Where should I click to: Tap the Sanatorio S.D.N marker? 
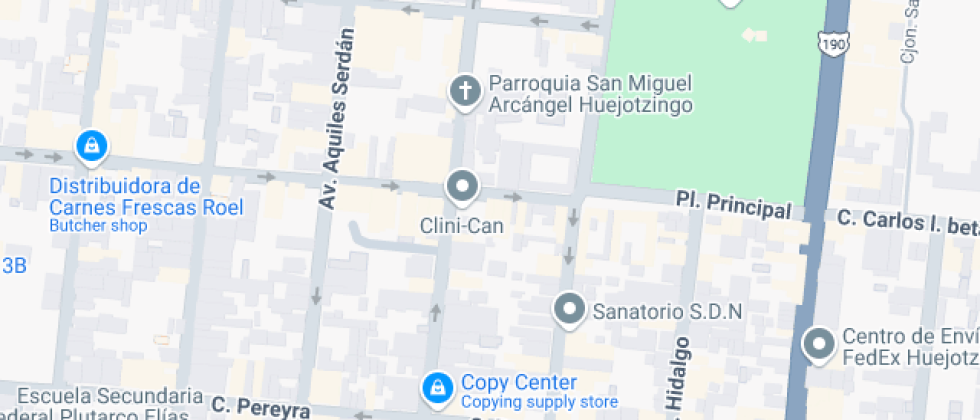pos(570,309)
